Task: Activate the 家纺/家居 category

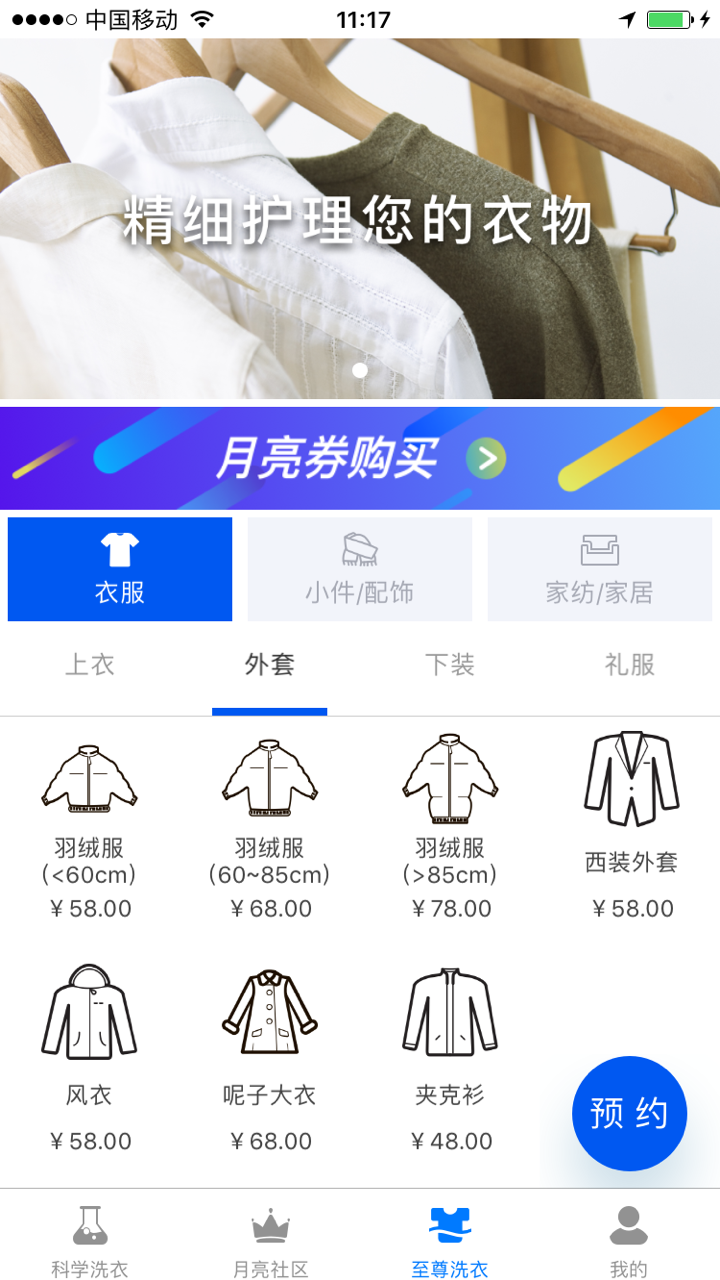Action: 600,568
